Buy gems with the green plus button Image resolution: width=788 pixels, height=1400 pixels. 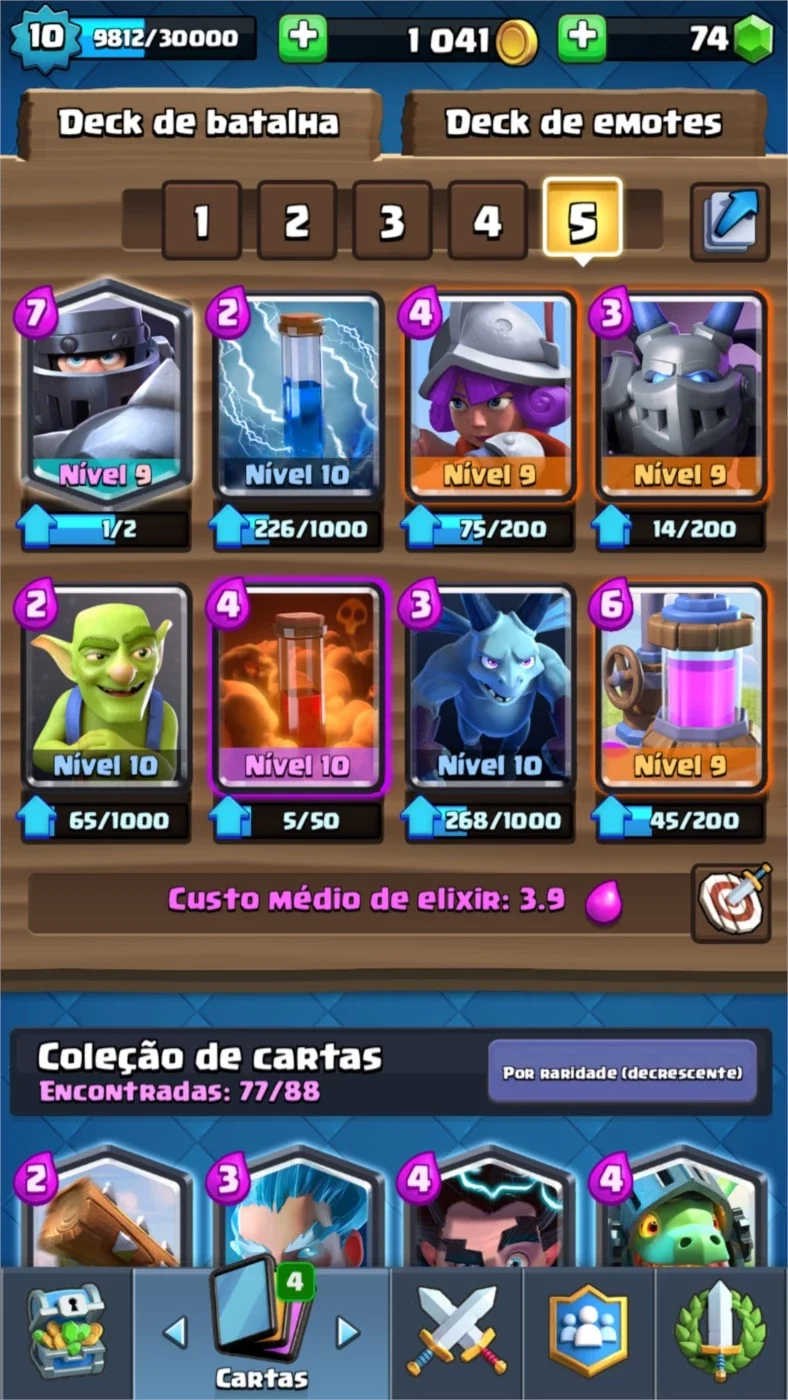(581, 39)
